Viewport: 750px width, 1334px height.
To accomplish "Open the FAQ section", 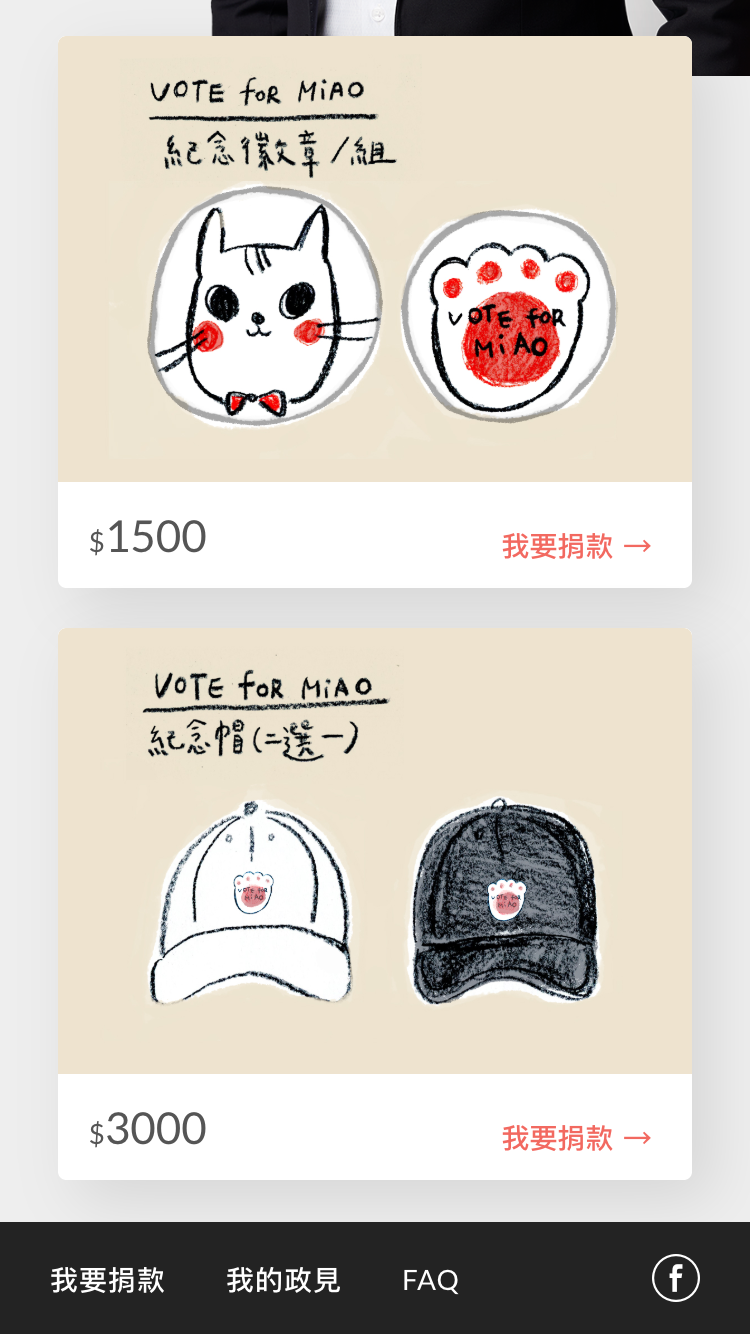I will tap(430, 1280).
